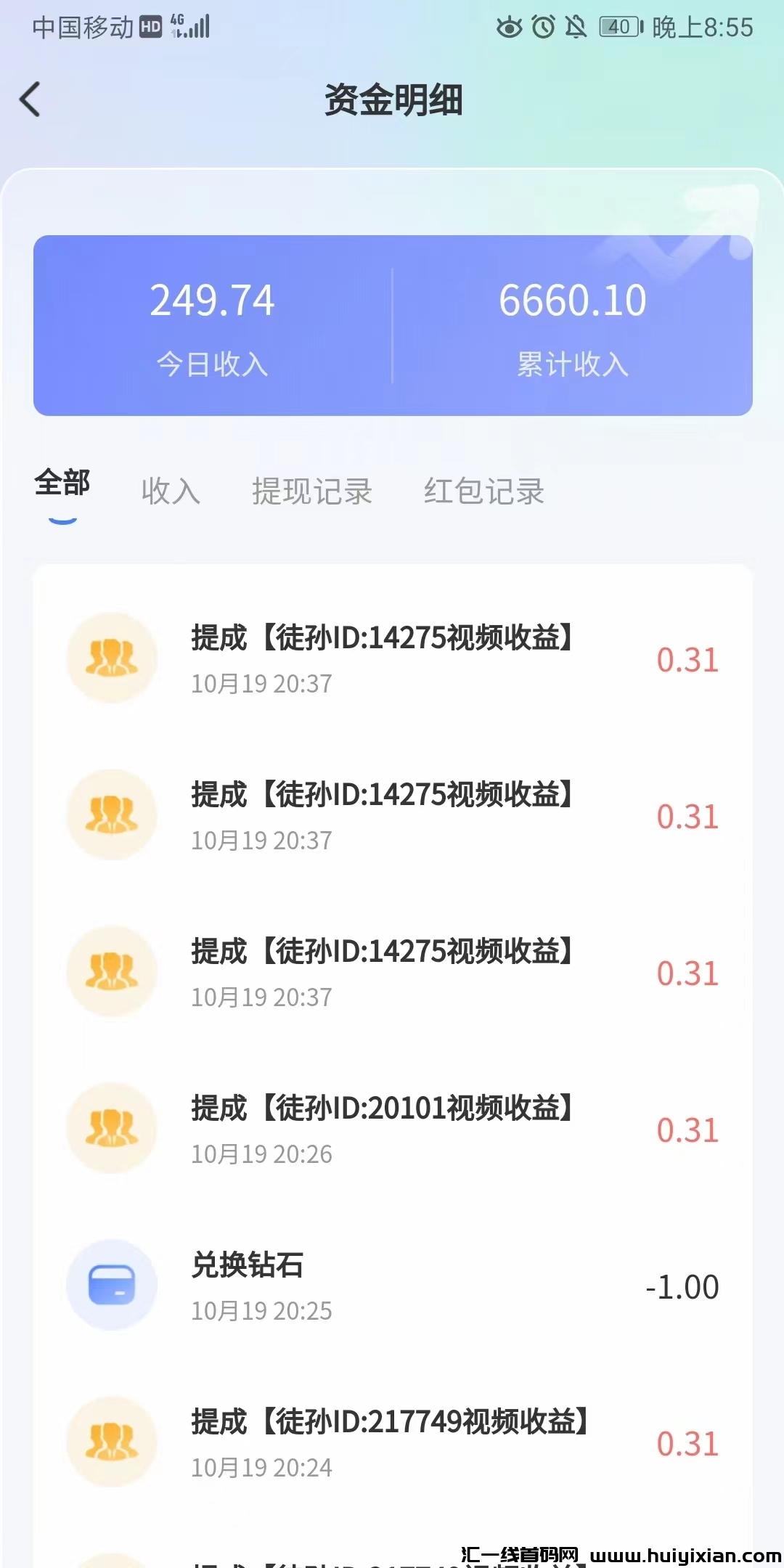Tap the back arrow icon
This screenshot has height=1568, width=784.
(30, 100)
